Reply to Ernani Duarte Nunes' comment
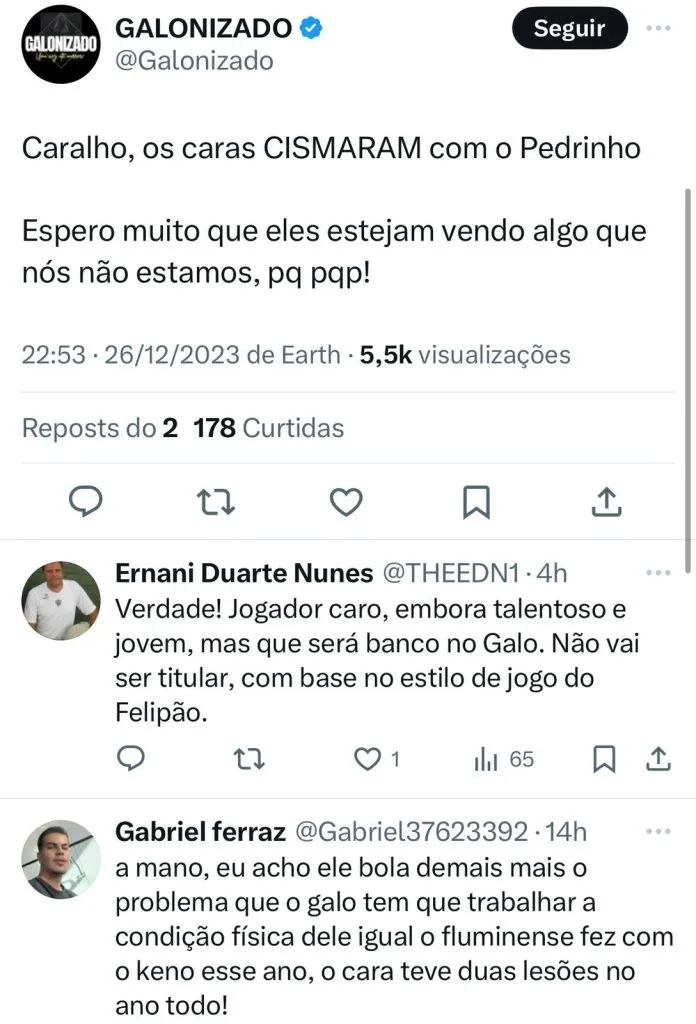This screenshot has width=696, height=1024. click(x=131, y=759)
